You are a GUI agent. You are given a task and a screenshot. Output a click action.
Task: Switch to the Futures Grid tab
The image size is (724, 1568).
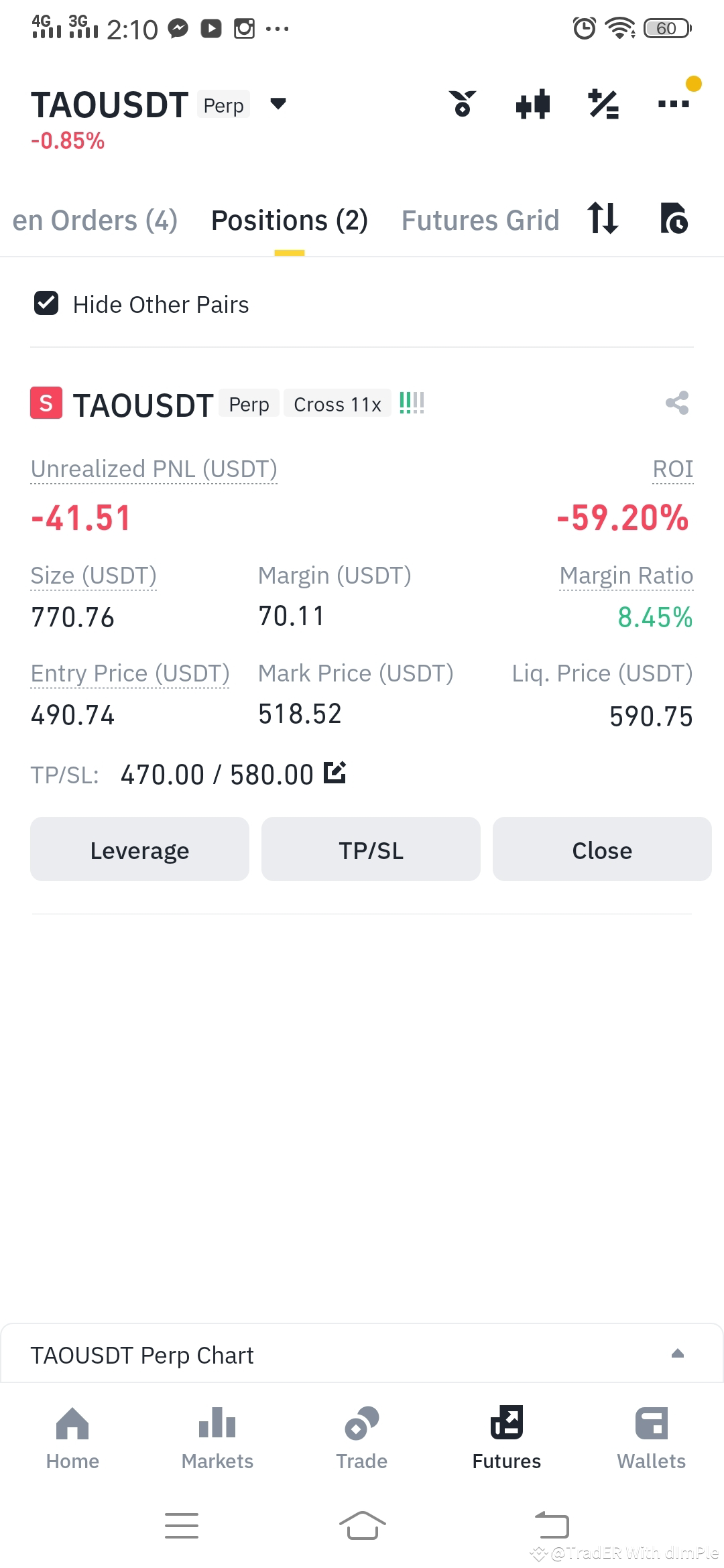click(480, 219)
